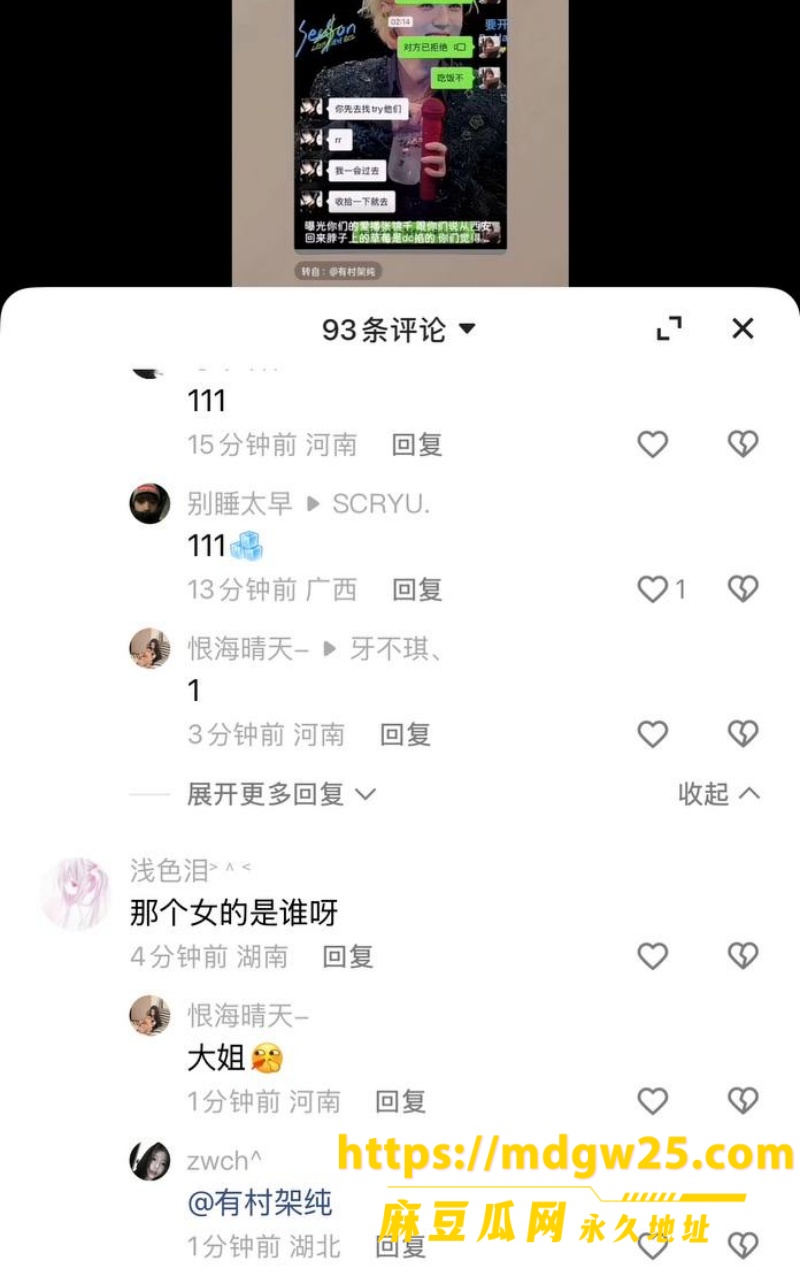Screen dimensions: 800x1280
Task: Like 浅色泪's comment 那个女的是谁呀
Action: click(x=653, y=957)
